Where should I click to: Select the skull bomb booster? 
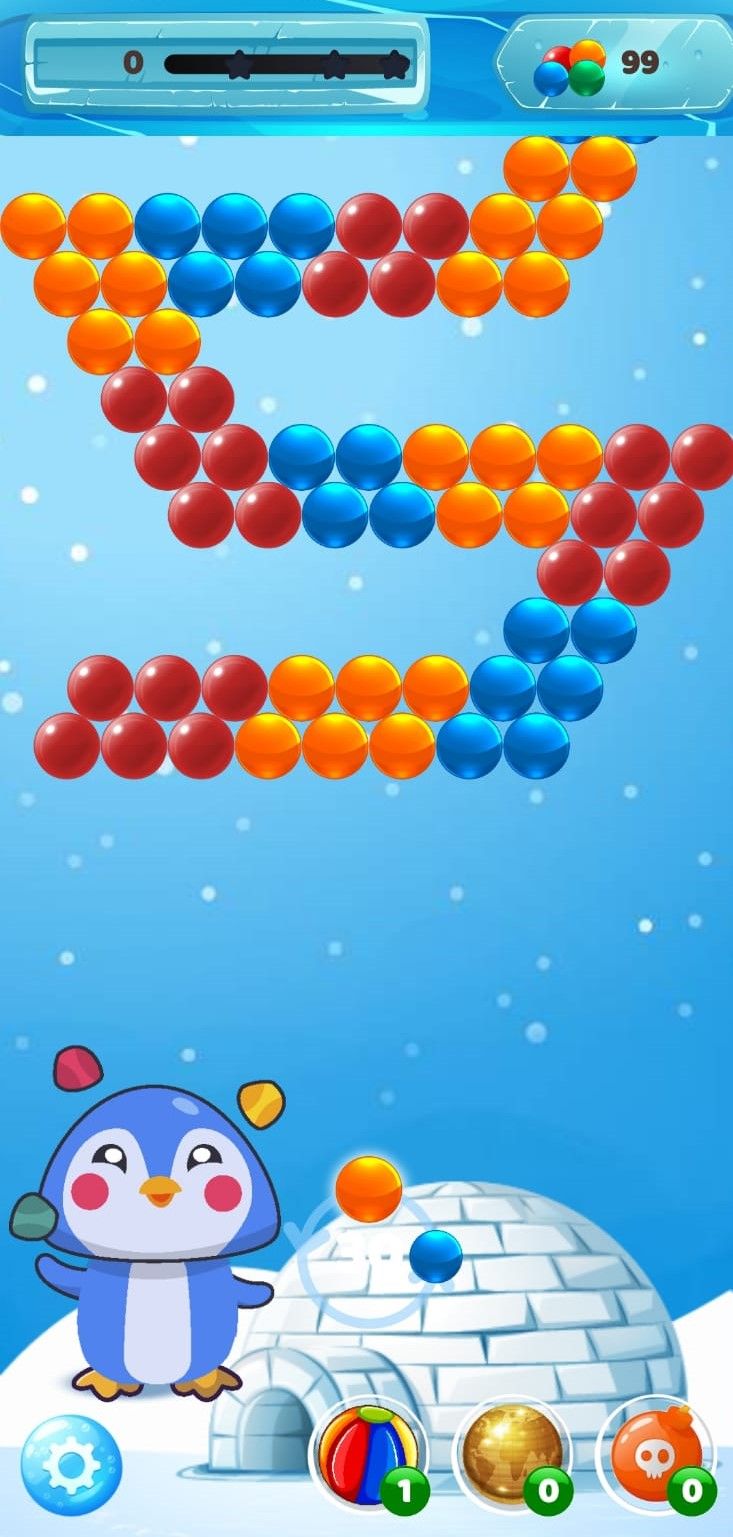coord(655,1452)
